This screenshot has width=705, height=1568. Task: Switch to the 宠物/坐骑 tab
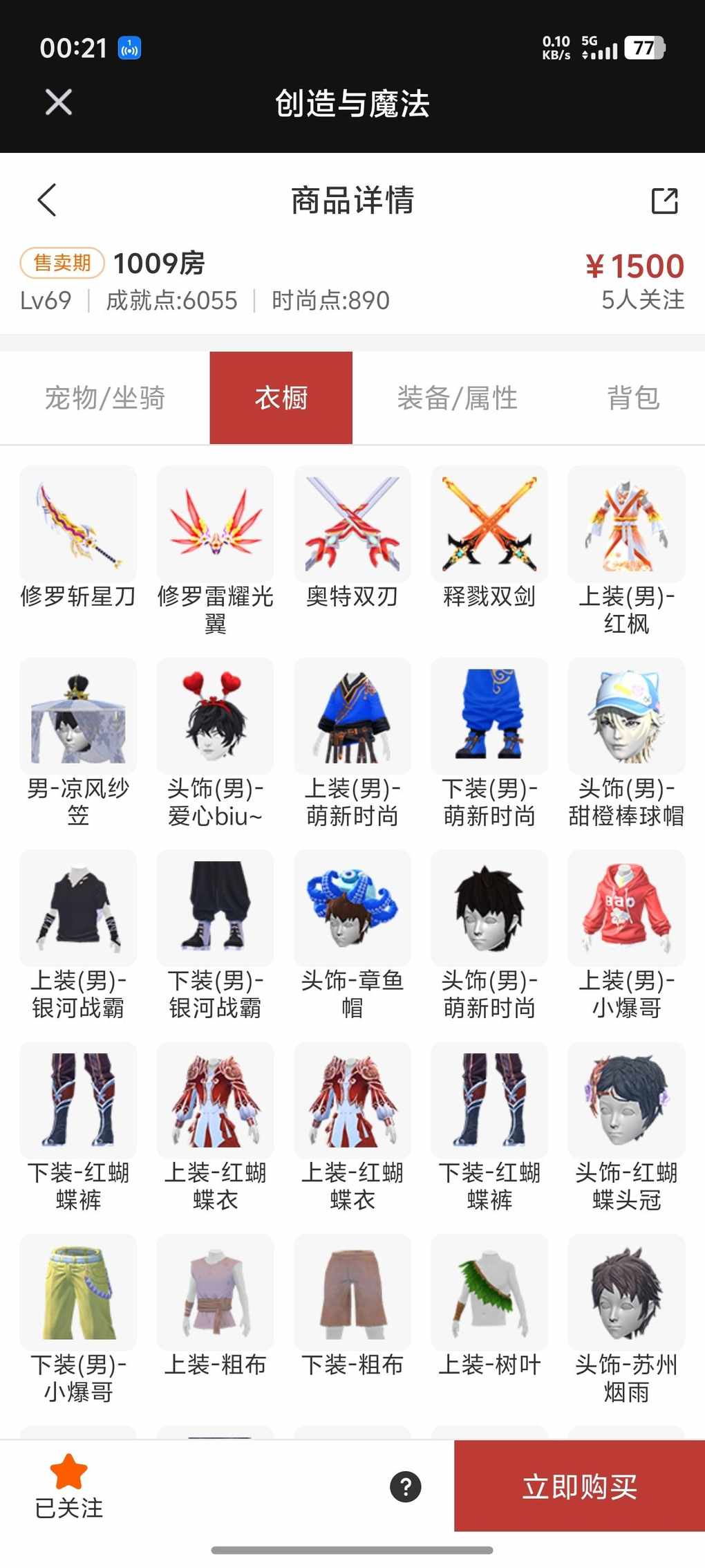coord(104,398)
